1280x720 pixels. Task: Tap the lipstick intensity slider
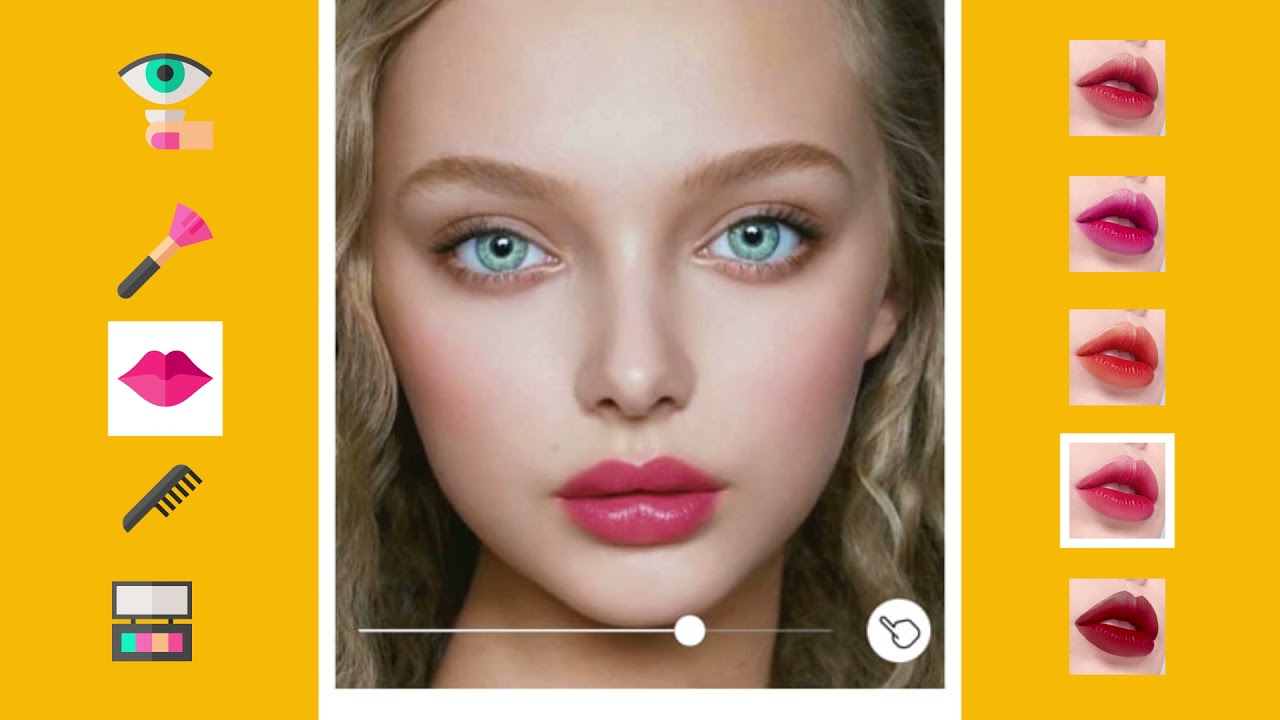click(595, 631)
